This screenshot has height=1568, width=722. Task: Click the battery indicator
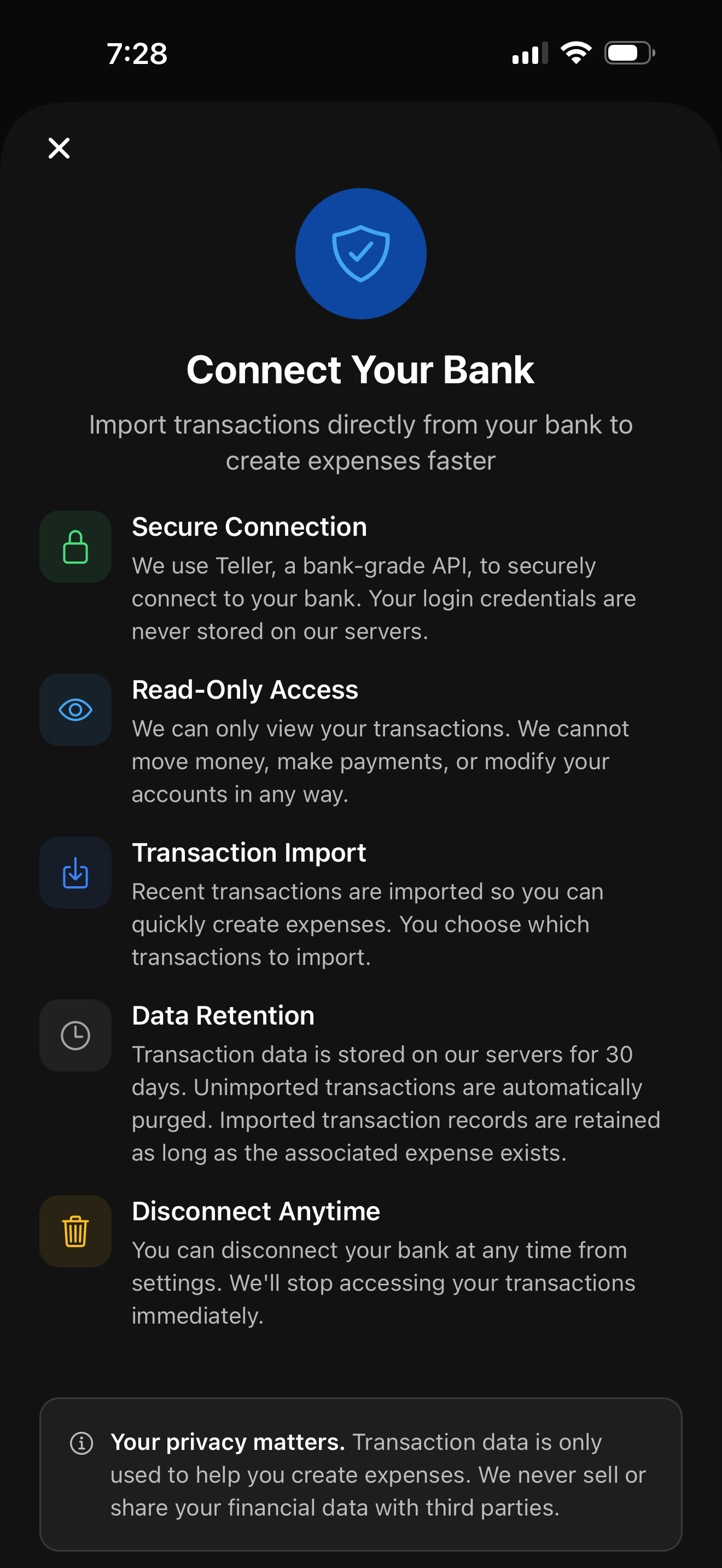coord(629,54)
